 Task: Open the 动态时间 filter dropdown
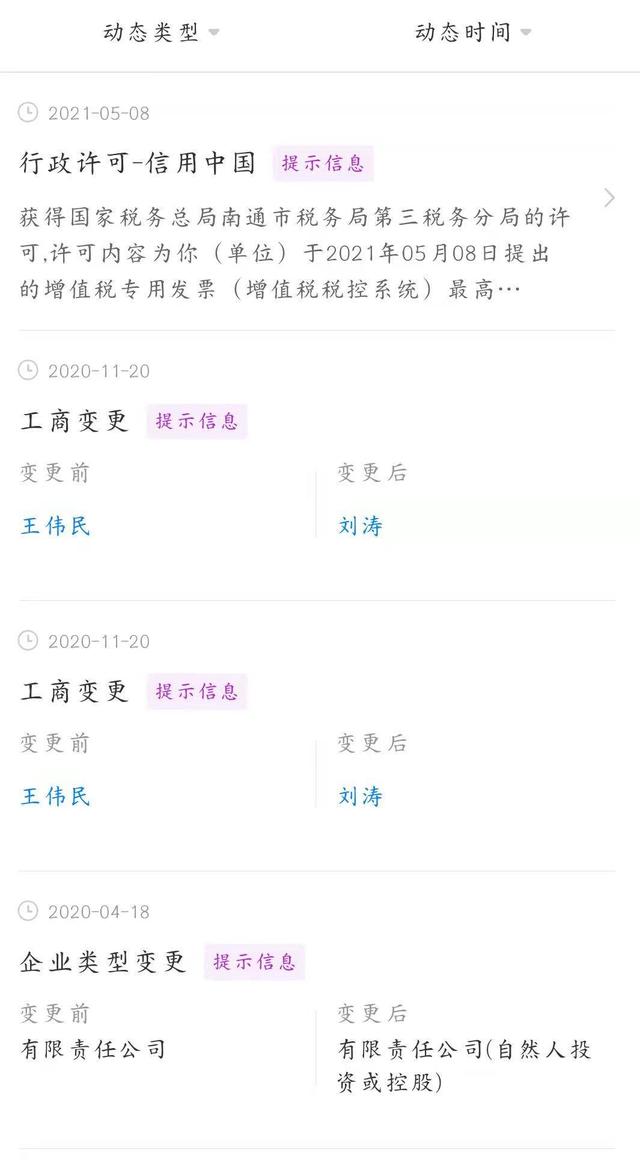pos(472,32)
